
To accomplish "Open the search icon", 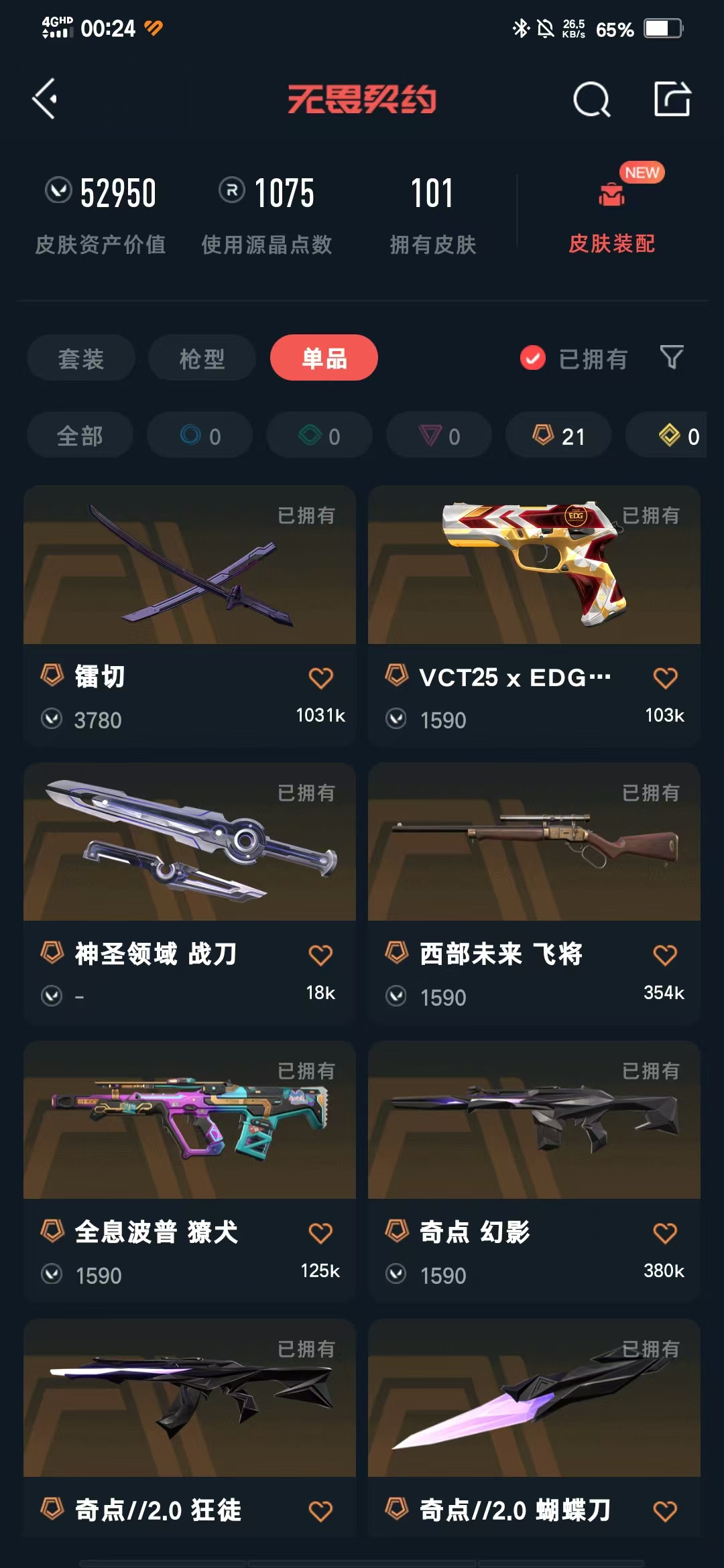I will point(591,101).
